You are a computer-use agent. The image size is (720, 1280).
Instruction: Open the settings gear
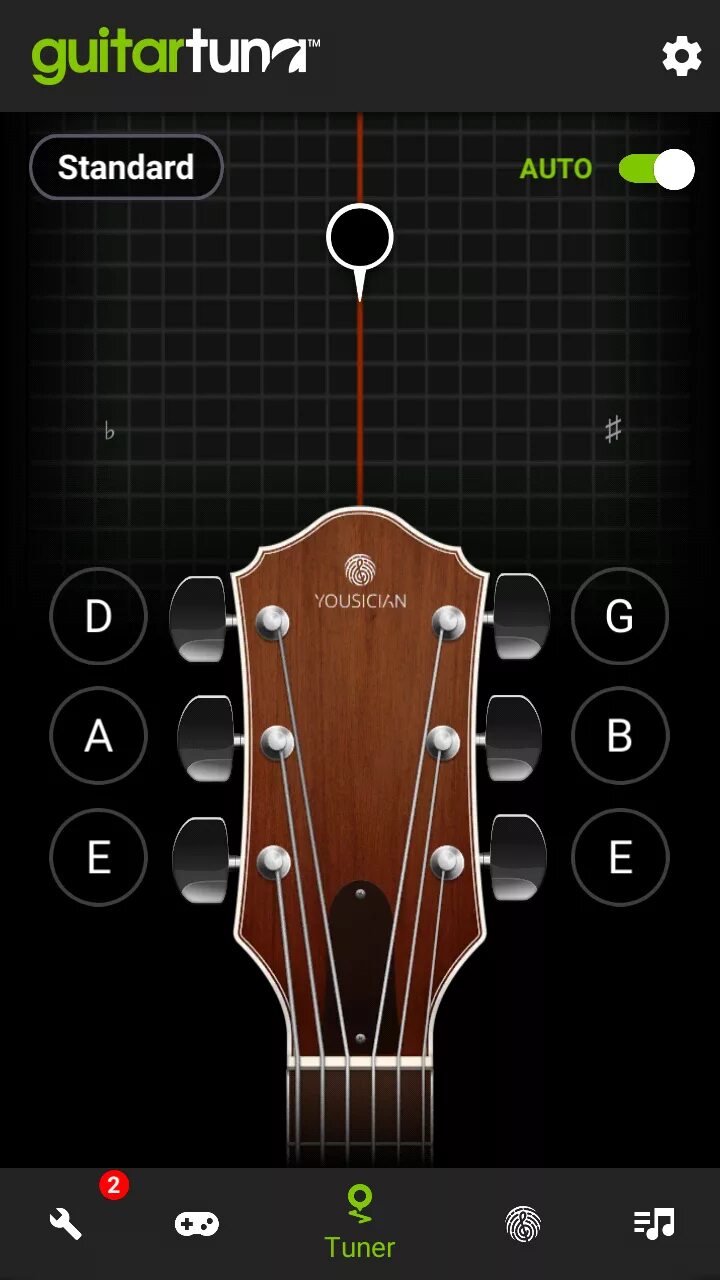tap(681, 57)
